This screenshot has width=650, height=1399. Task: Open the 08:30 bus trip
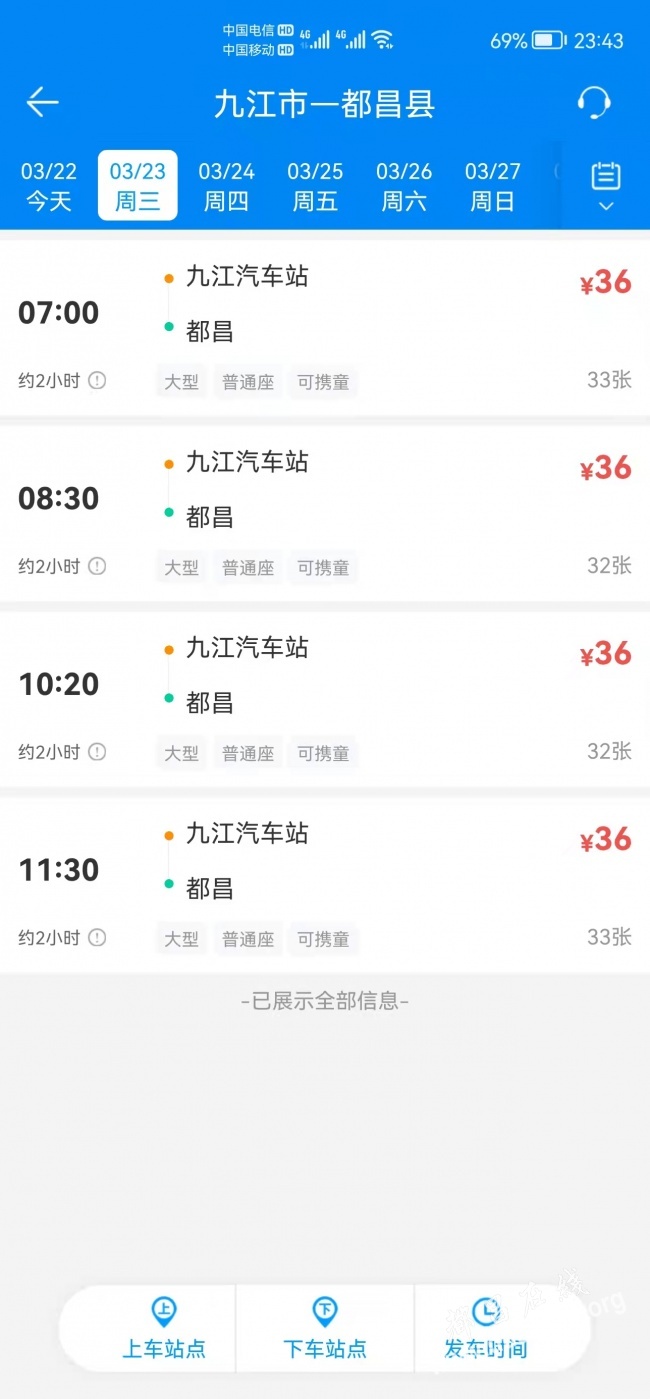click(x=325, y=513)
